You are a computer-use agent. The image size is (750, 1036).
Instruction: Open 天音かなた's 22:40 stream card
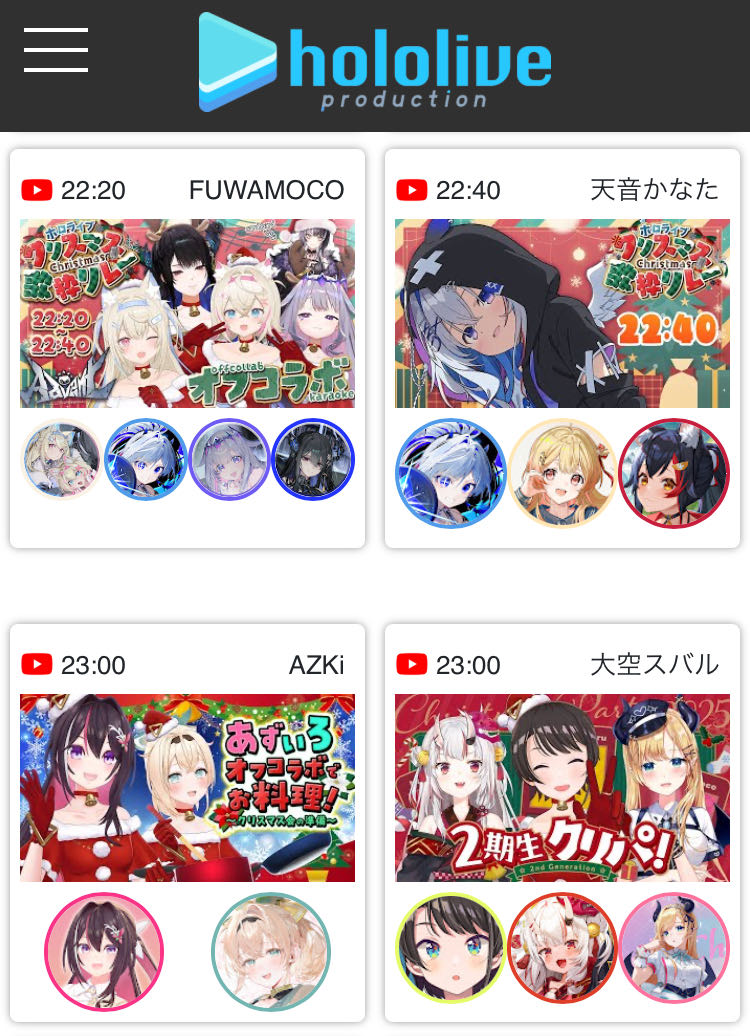[562, 314]
